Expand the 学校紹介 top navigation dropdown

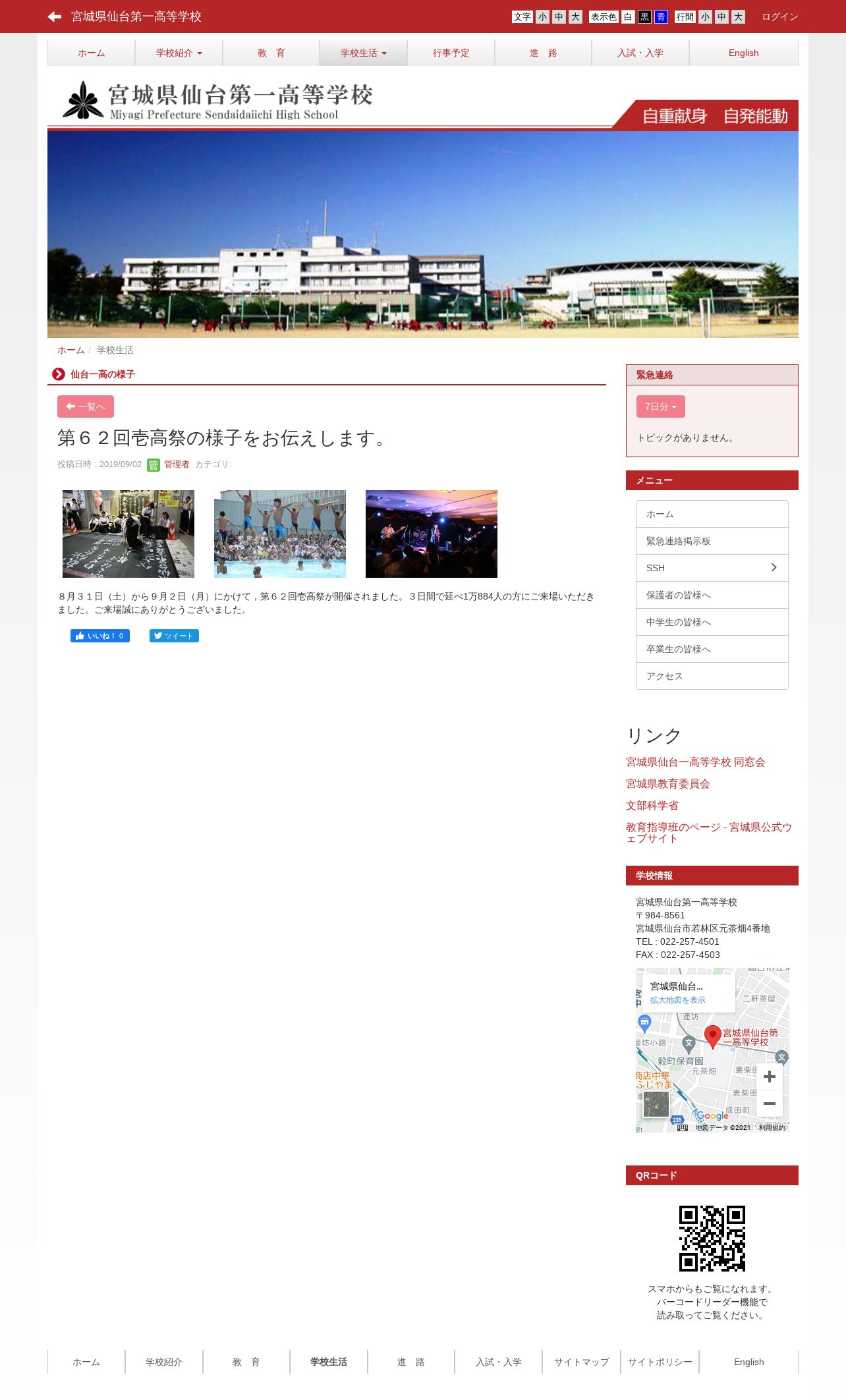[x=179, y=53]
